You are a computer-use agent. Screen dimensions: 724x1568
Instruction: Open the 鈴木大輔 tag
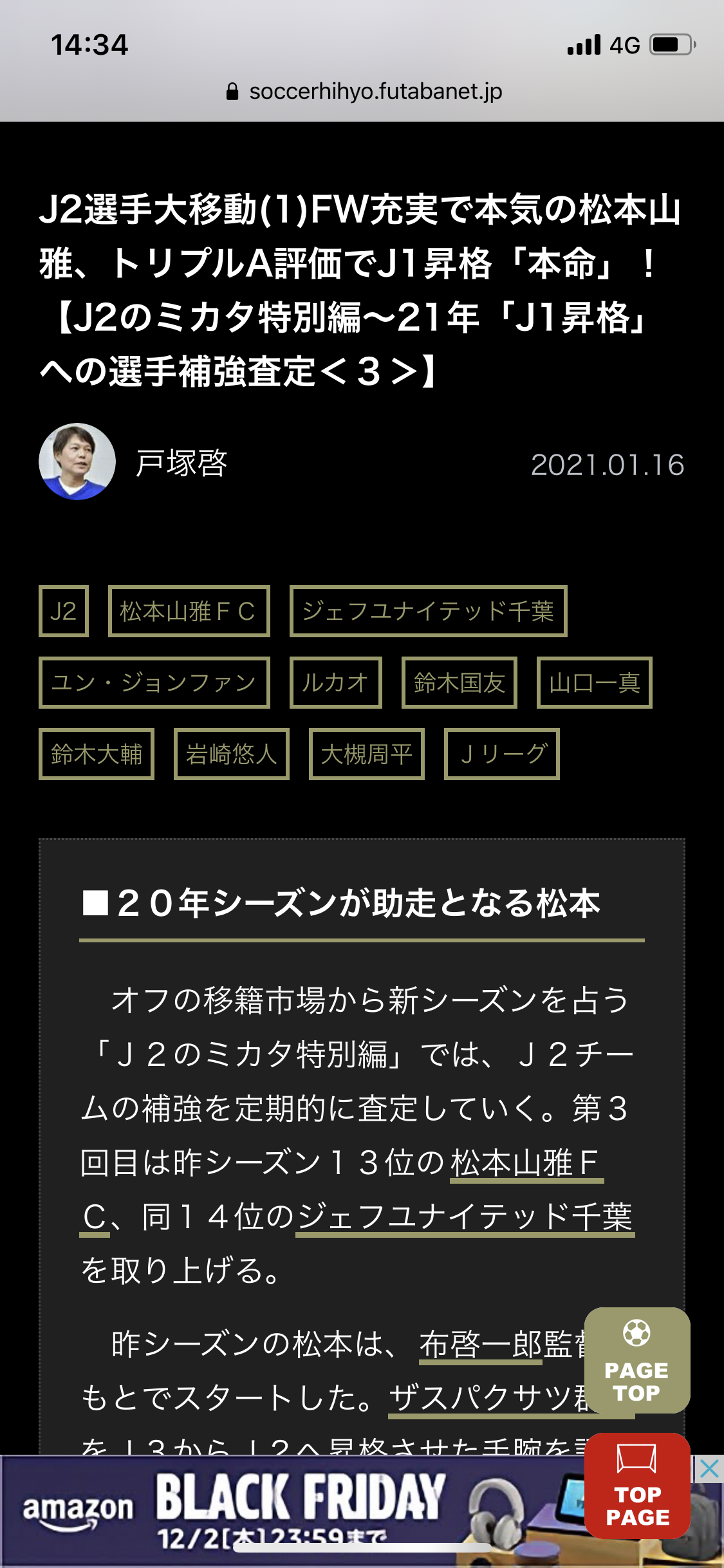point(96,754)
